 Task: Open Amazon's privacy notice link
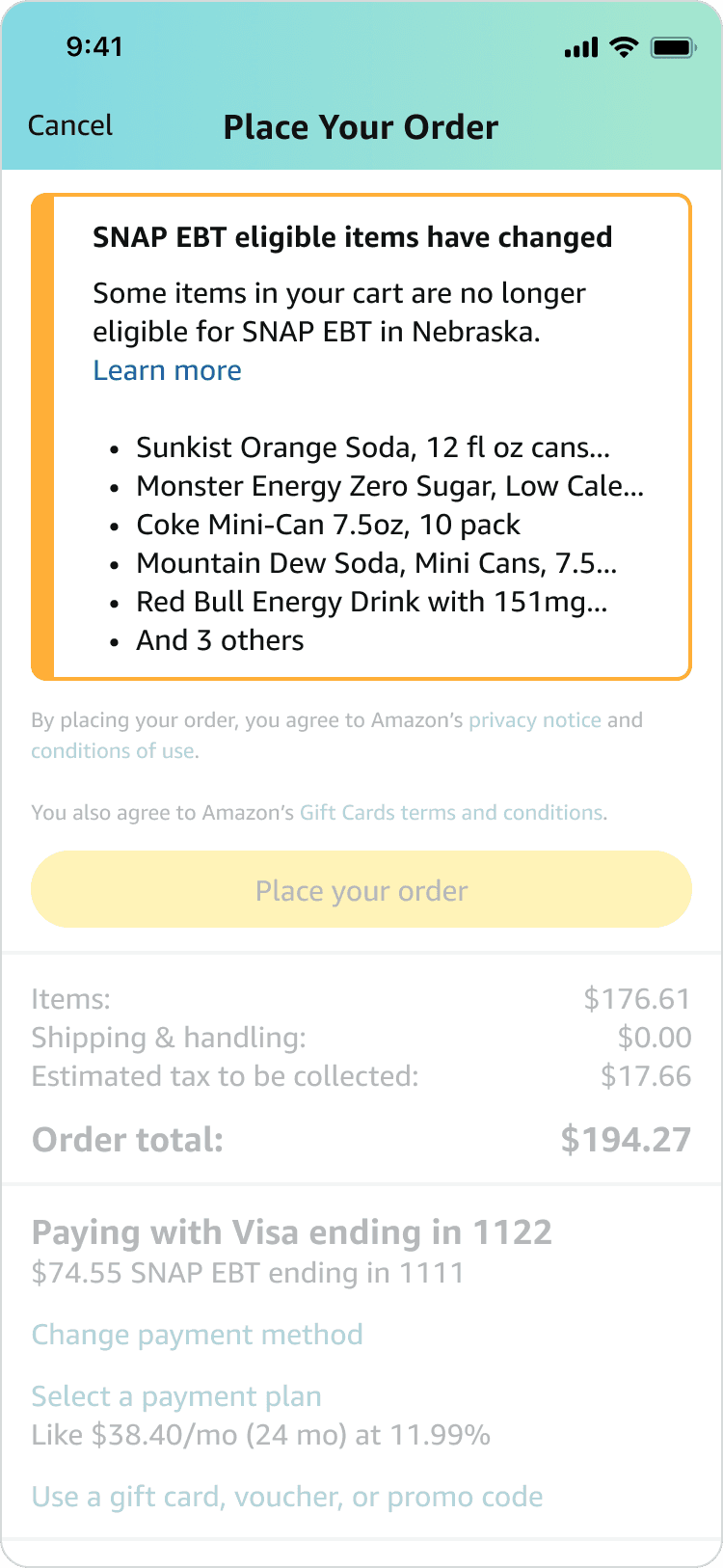[x=534, y=720]
